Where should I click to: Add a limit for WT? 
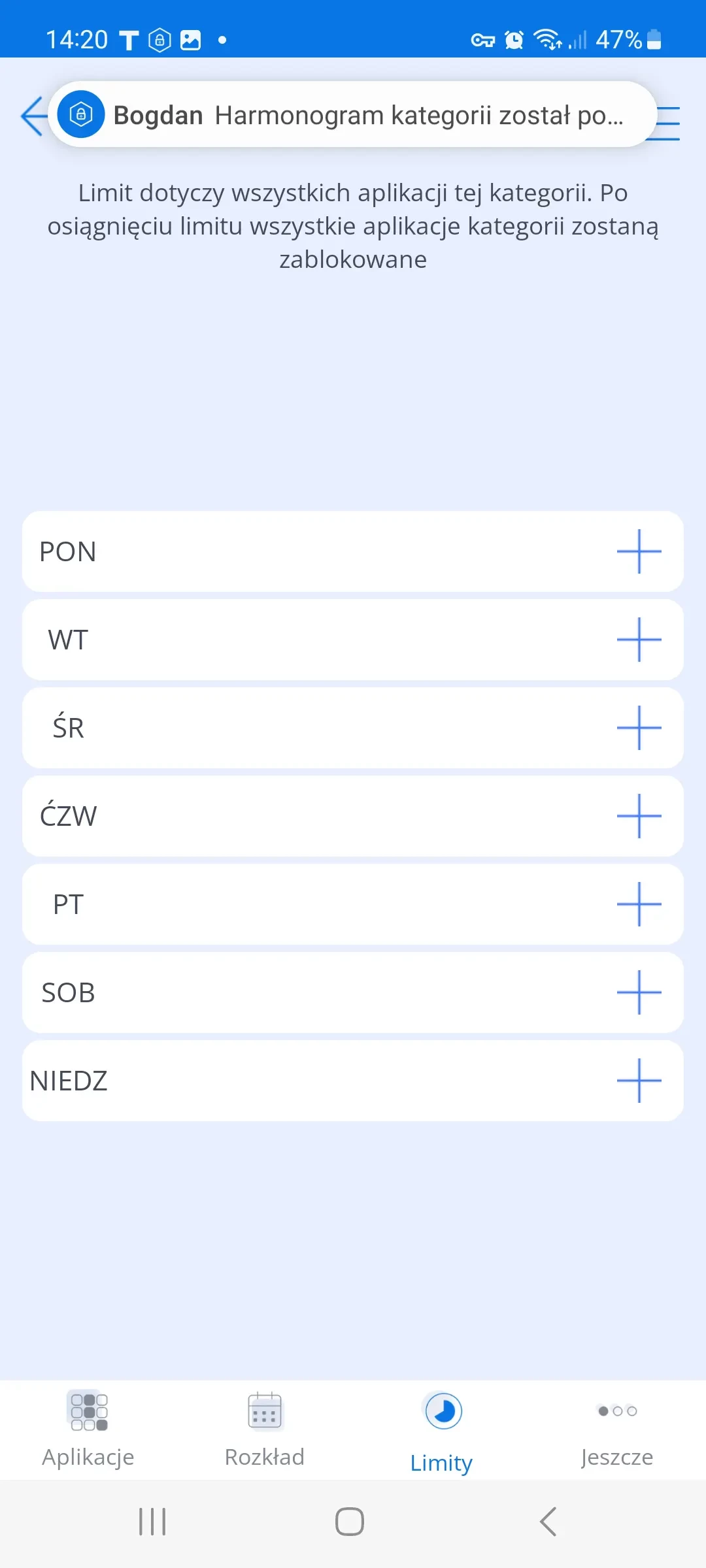pos(639,640)
